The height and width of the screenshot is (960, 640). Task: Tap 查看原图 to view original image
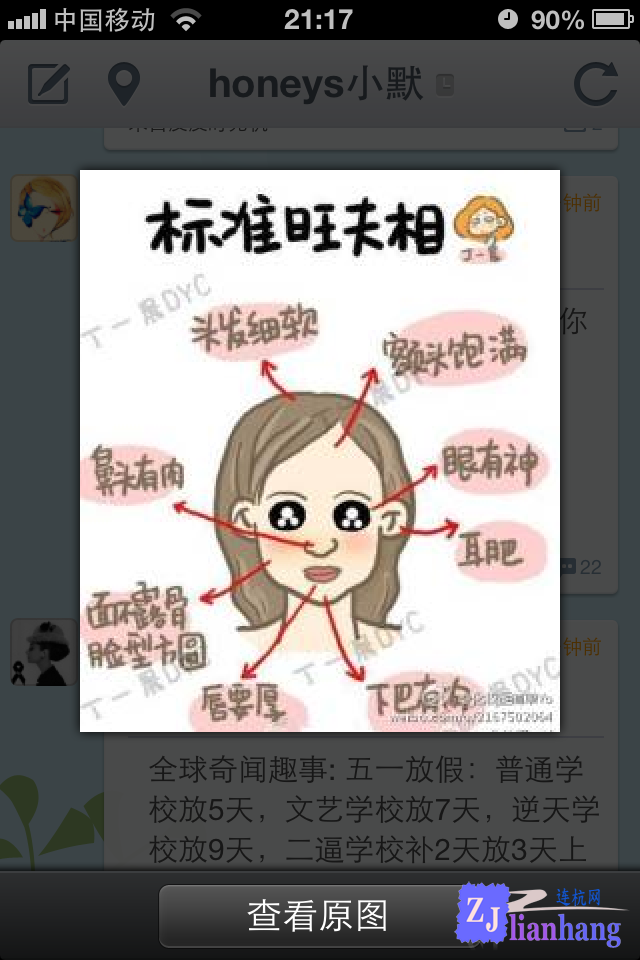[x=318, y=916]
